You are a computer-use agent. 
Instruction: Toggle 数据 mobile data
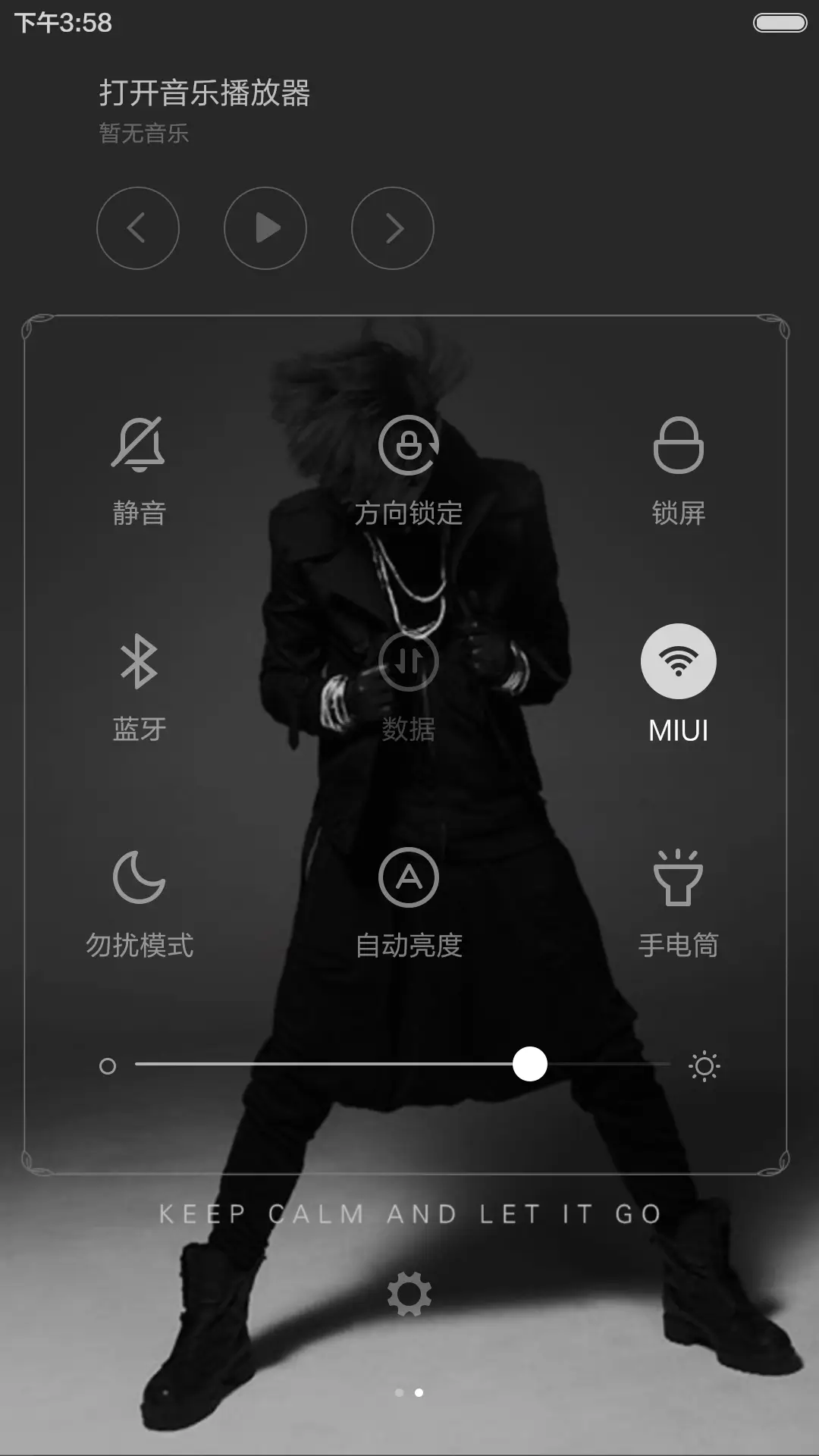pos(409,684)
